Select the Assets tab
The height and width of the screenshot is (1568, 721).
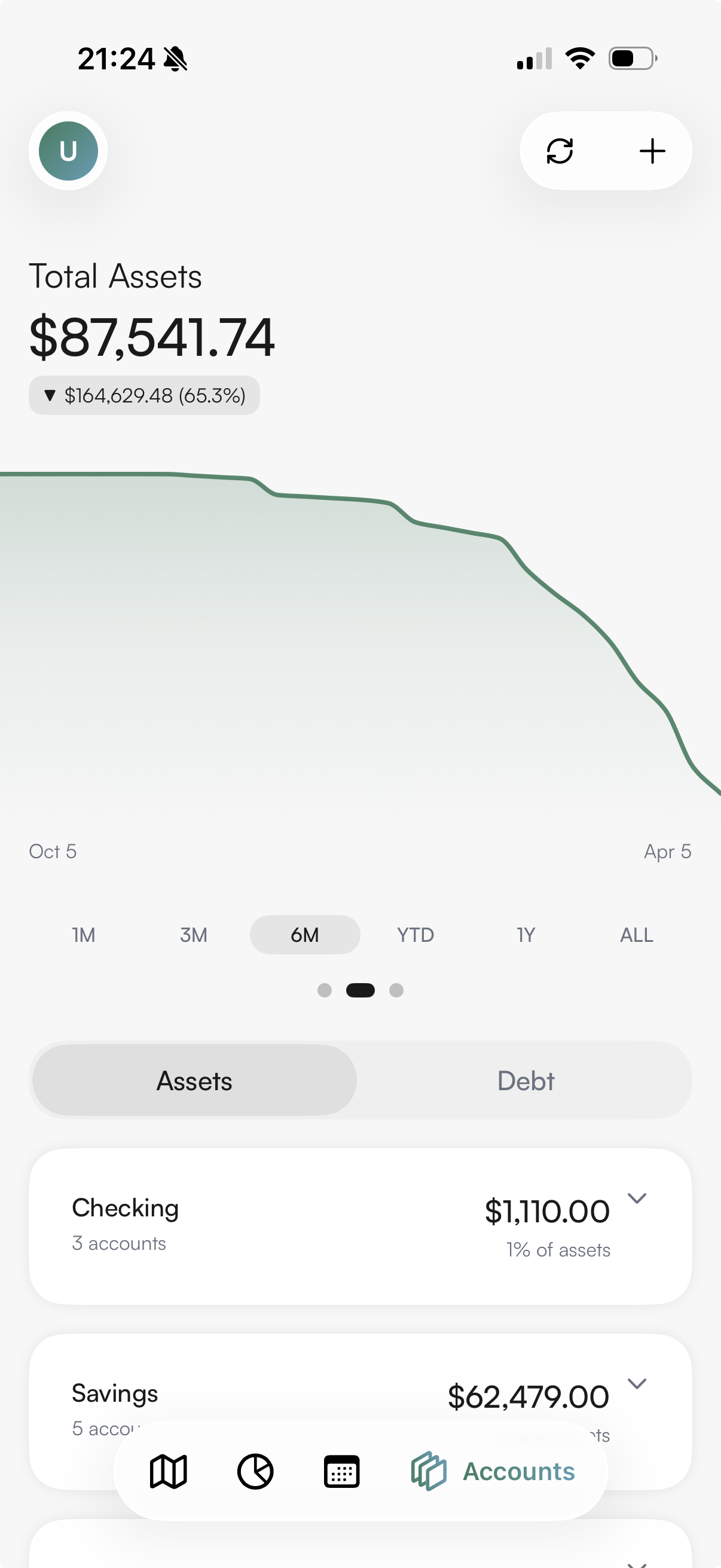[195, 1081]
